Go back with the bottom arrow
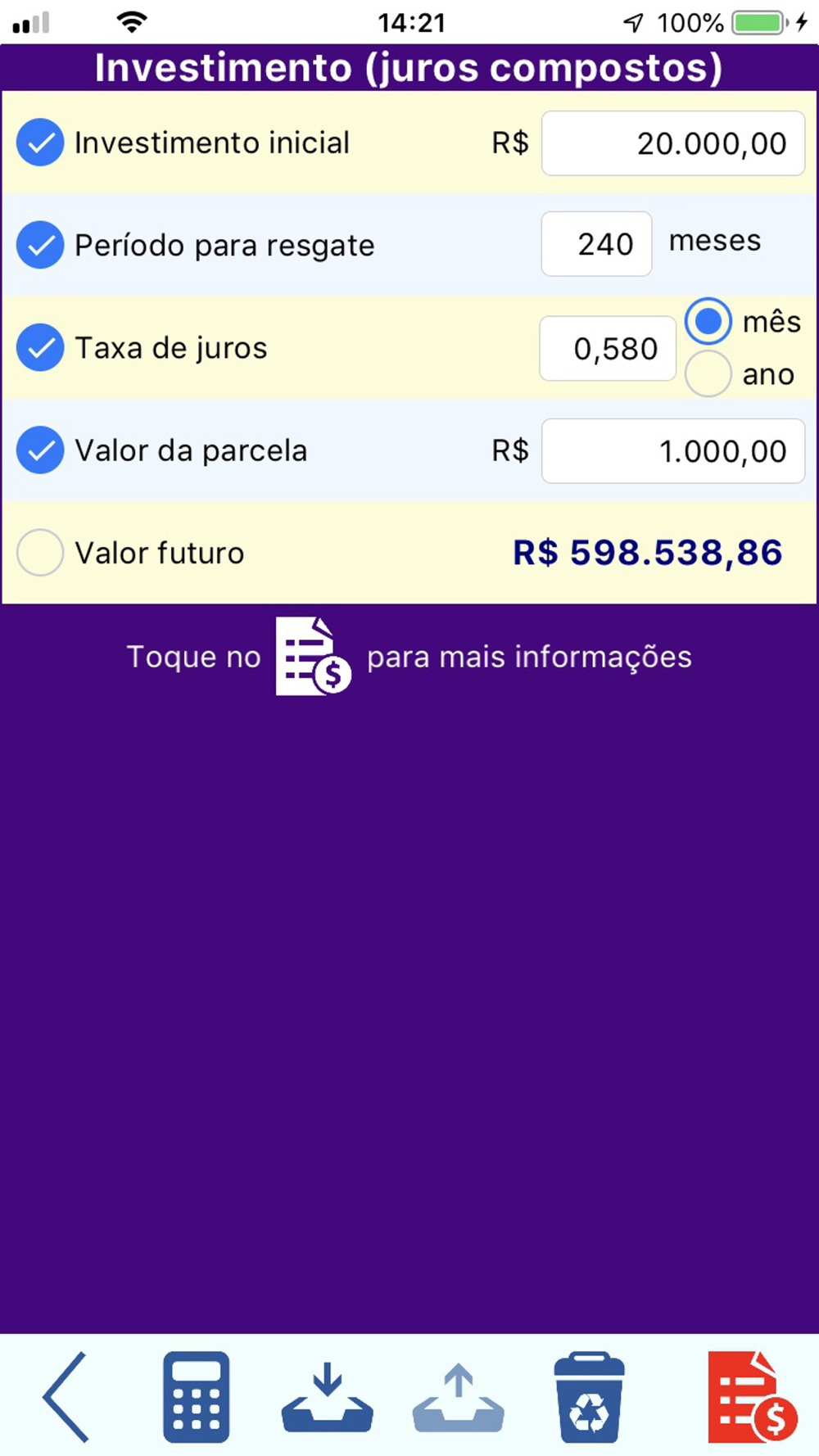 [x=66, y=1397]
